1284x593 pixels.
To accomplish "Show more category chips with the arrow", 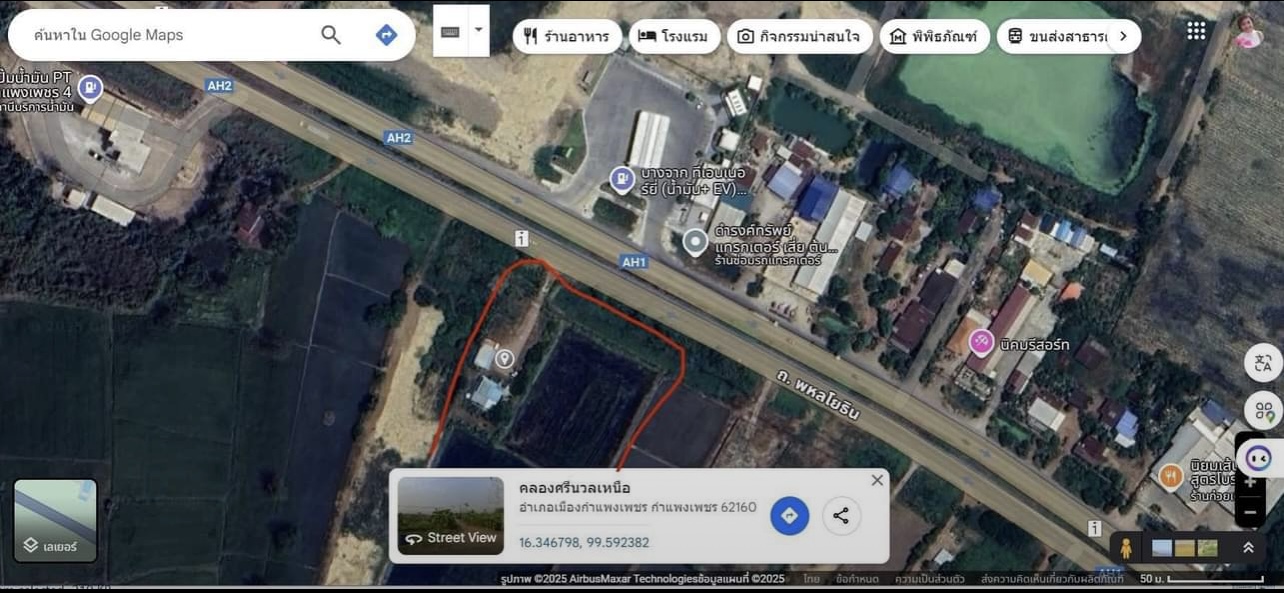I will (1123, 37).
